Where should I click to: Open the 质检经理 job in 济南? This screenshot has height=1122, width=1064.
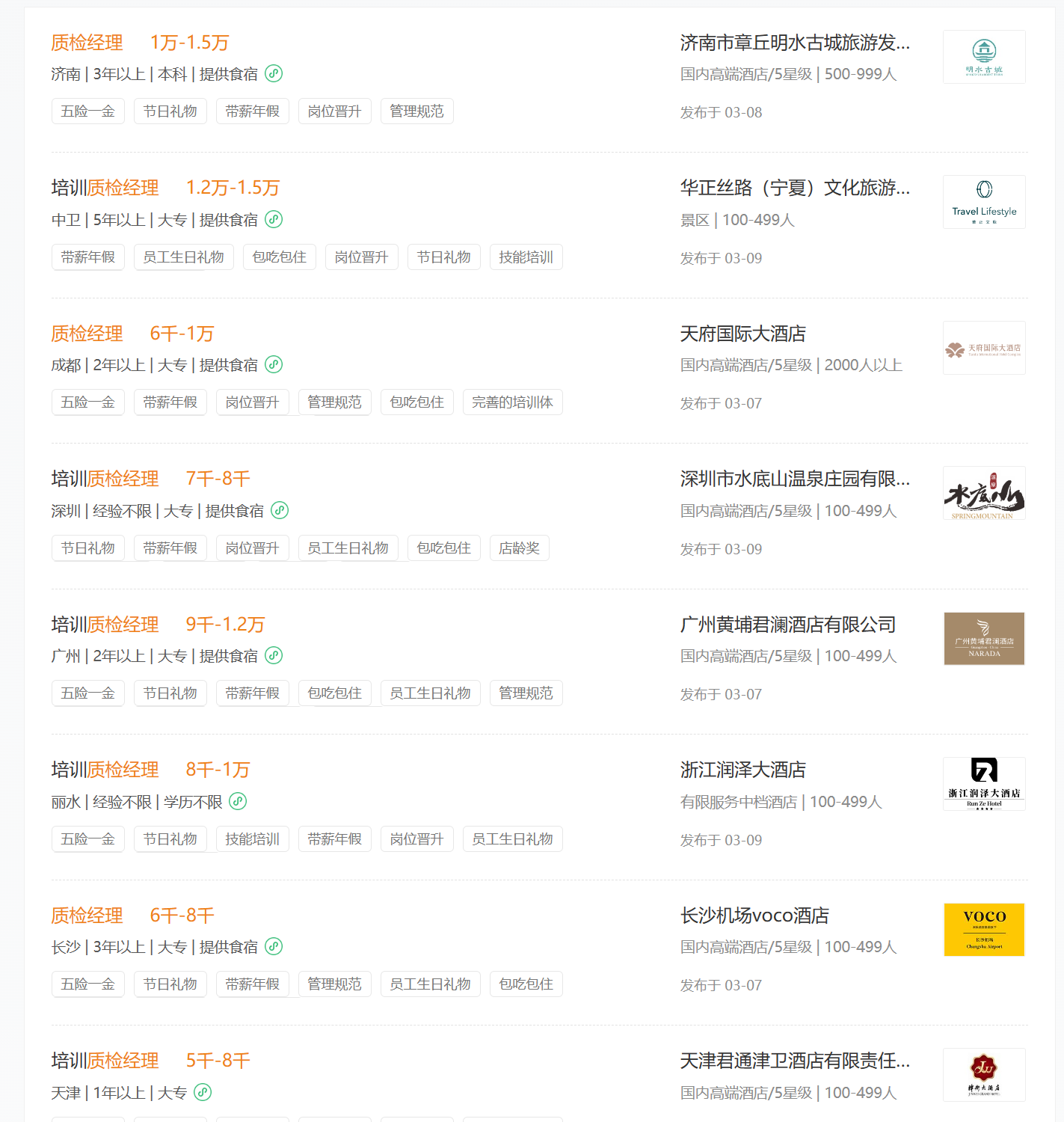pyautogui.click(x=87, y=43)
